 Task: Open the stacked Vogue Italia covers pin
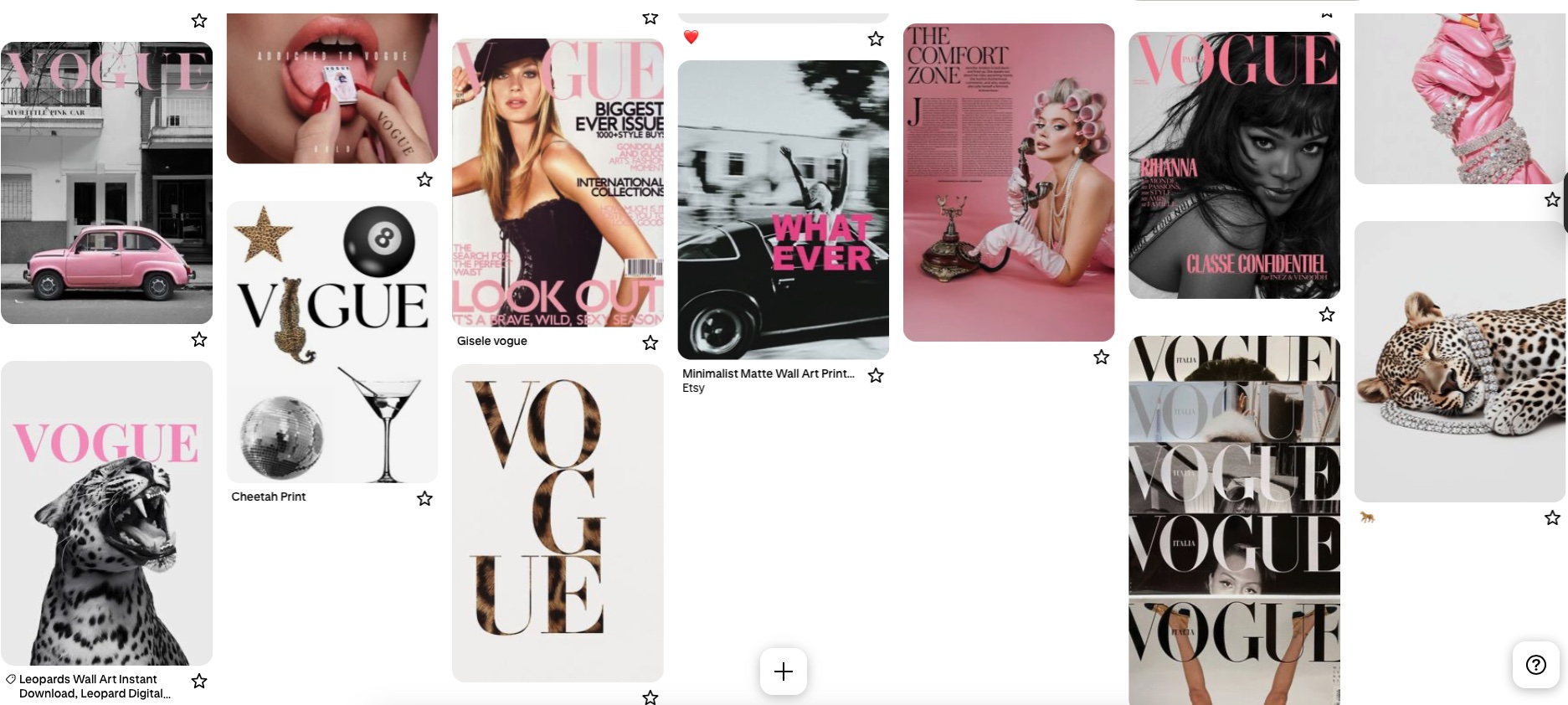pos(1234,519)
